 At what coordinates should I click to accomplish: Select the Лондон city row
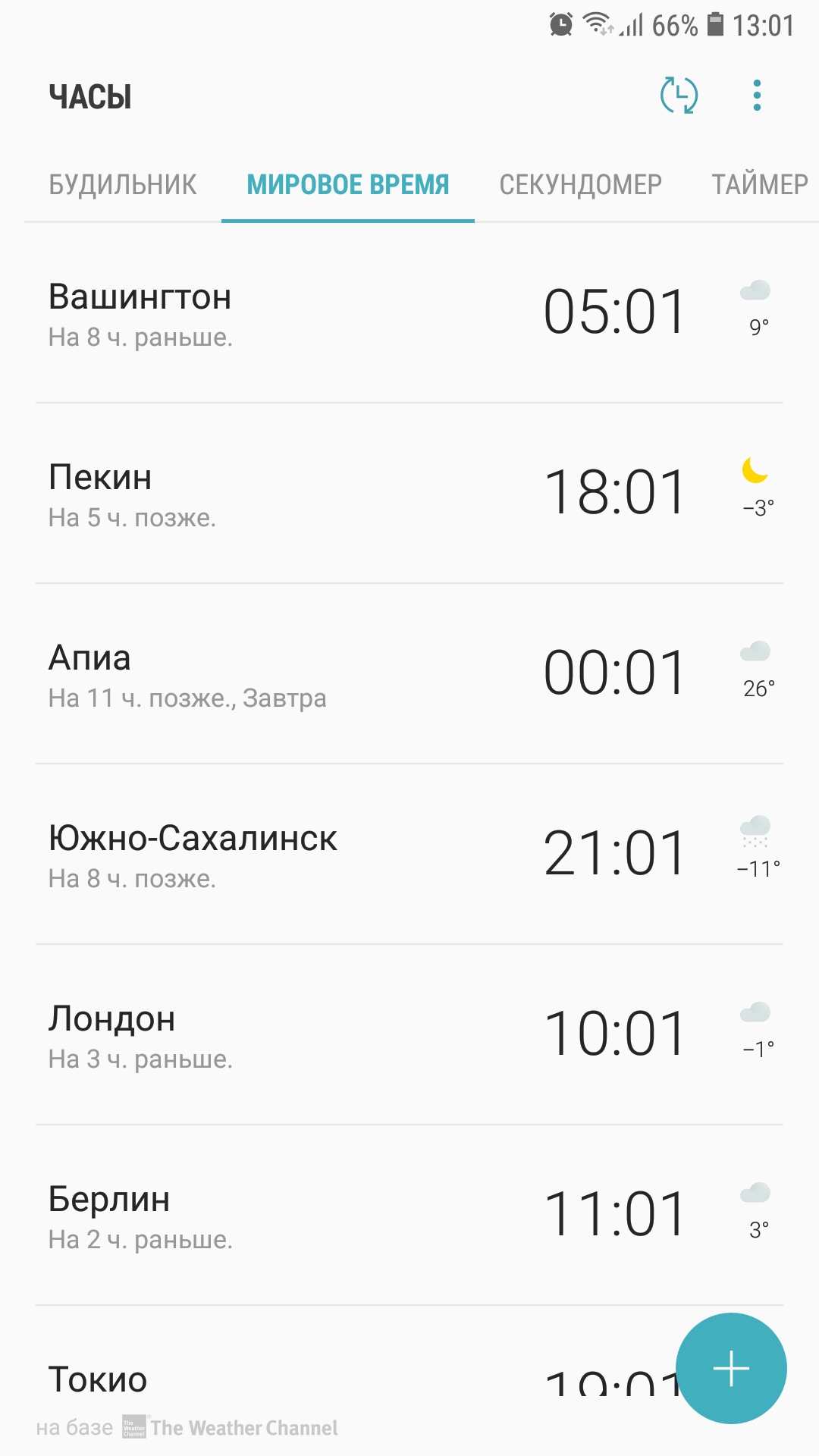[409, 1034]
